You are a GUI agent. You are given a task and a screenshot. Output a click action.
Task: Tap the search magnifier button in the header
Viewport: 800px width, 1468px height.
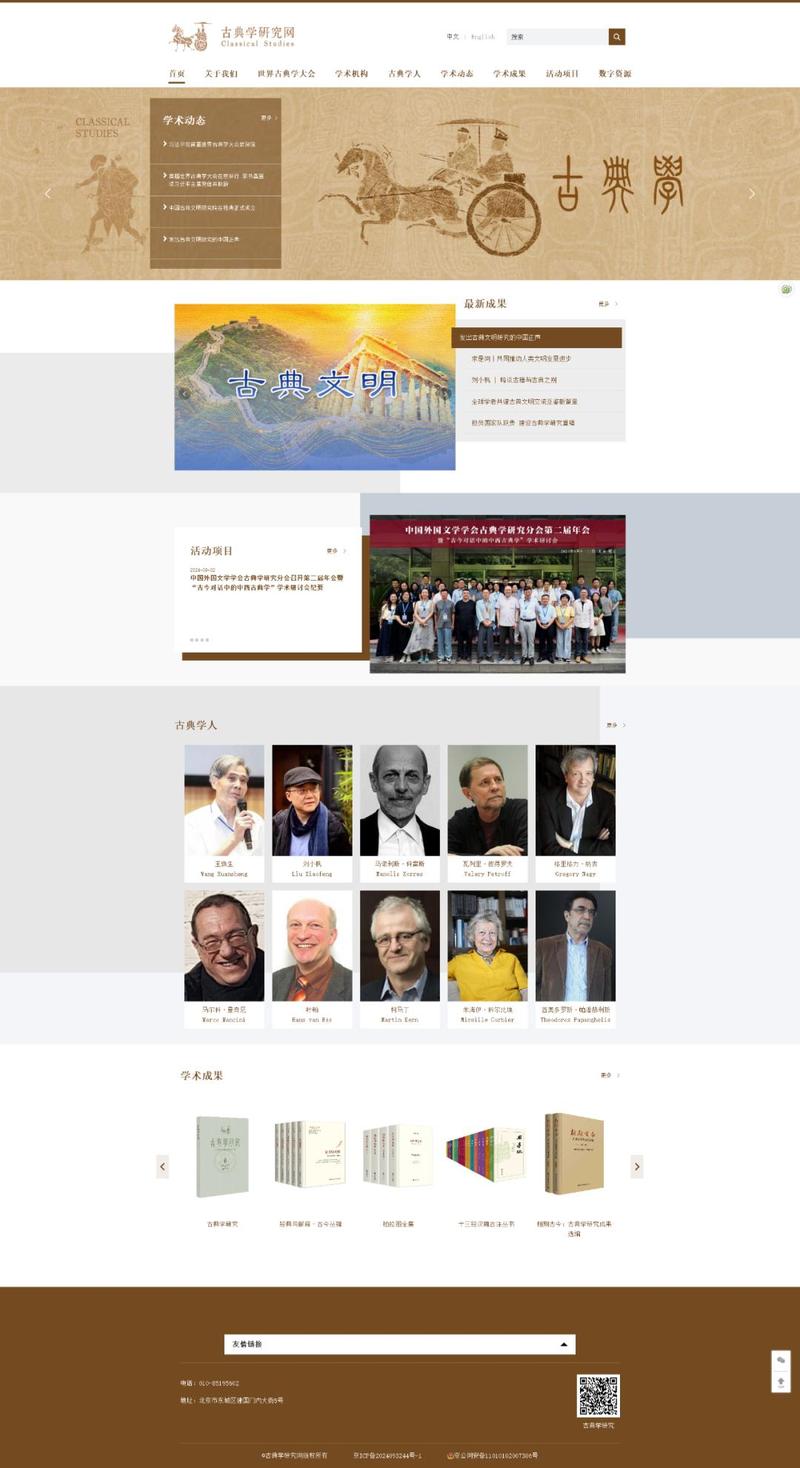tap(617, 37)
